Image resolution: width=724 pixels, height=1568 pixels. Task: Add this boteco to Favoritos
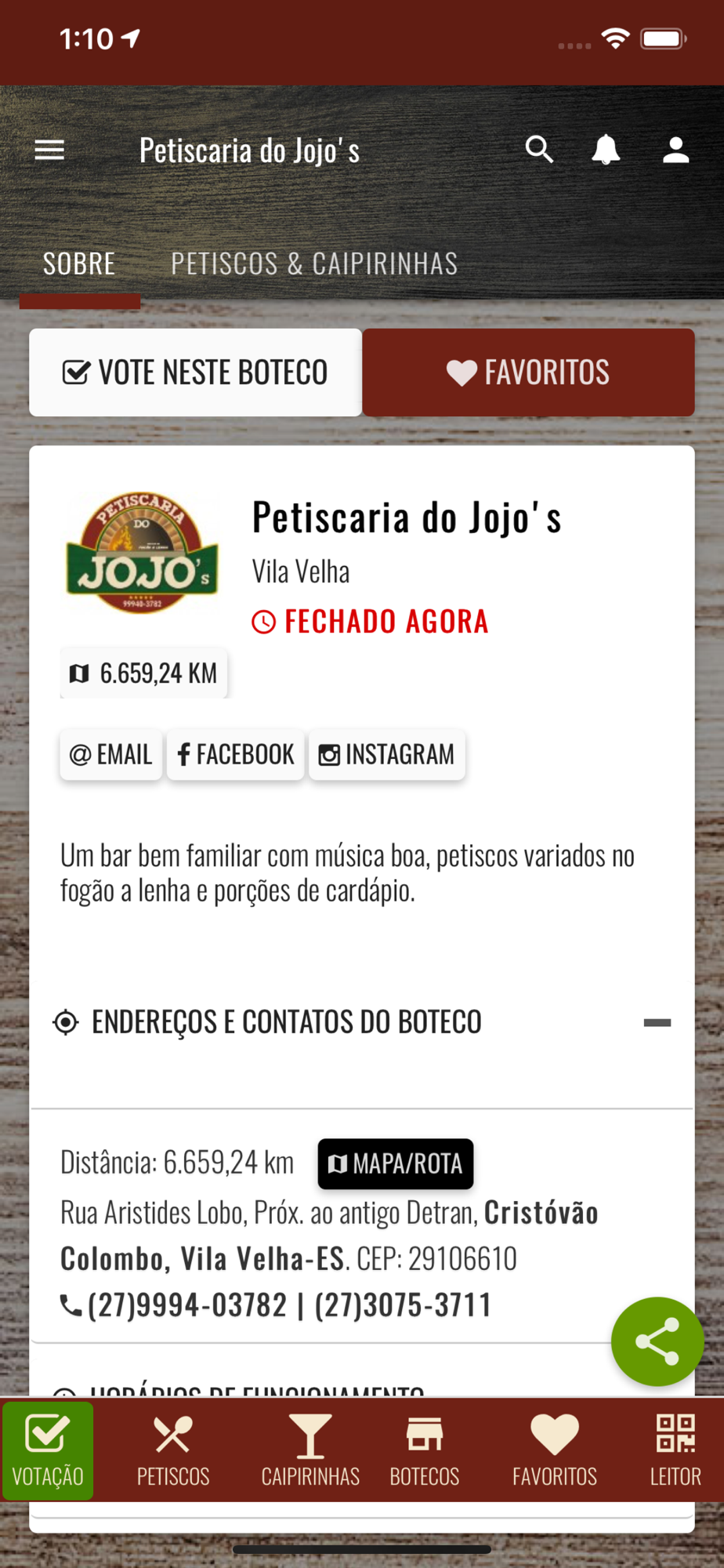coord(528,372)
